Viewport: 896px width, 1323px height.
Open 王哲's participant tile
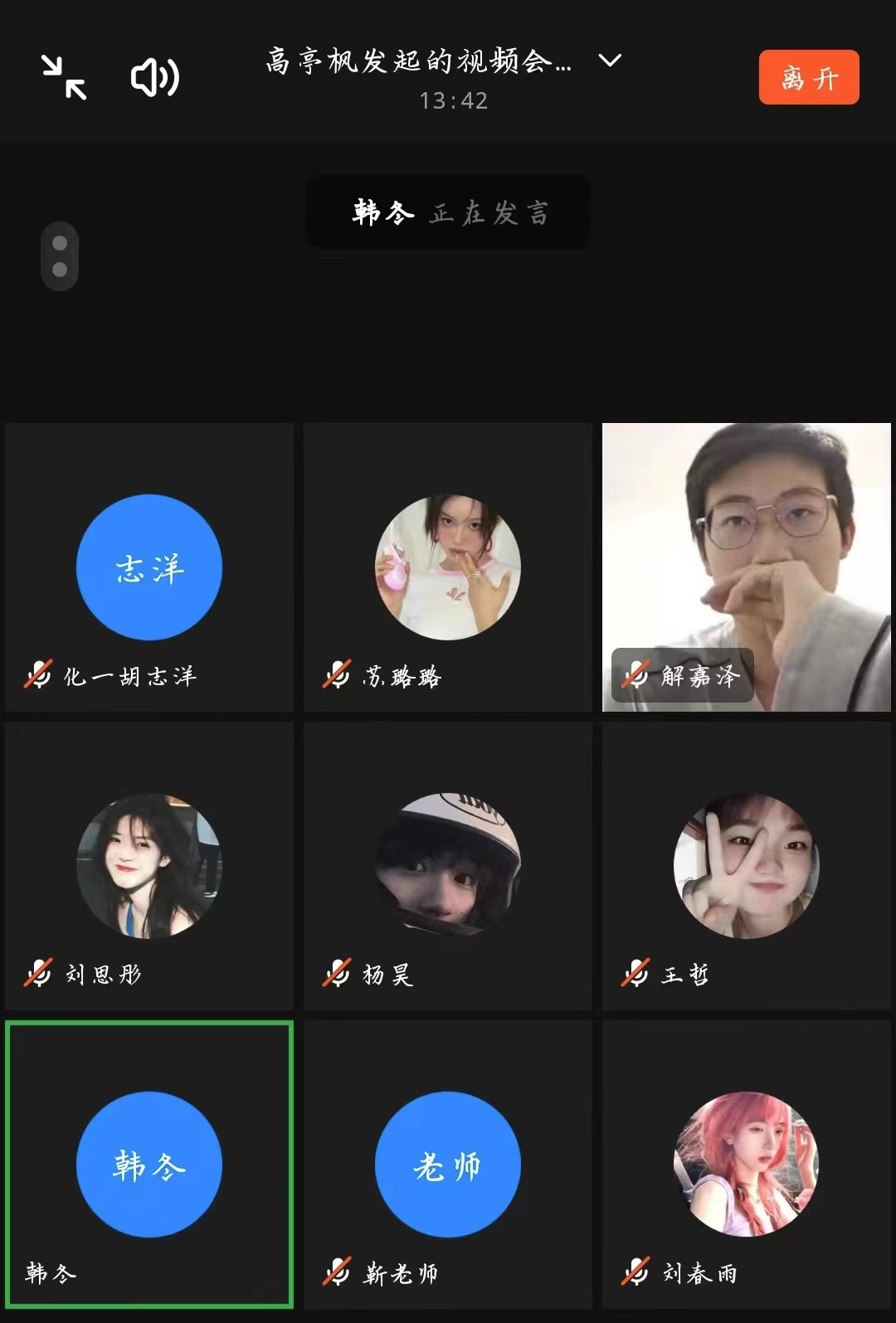pyautogui.click(x=747, y=866)
